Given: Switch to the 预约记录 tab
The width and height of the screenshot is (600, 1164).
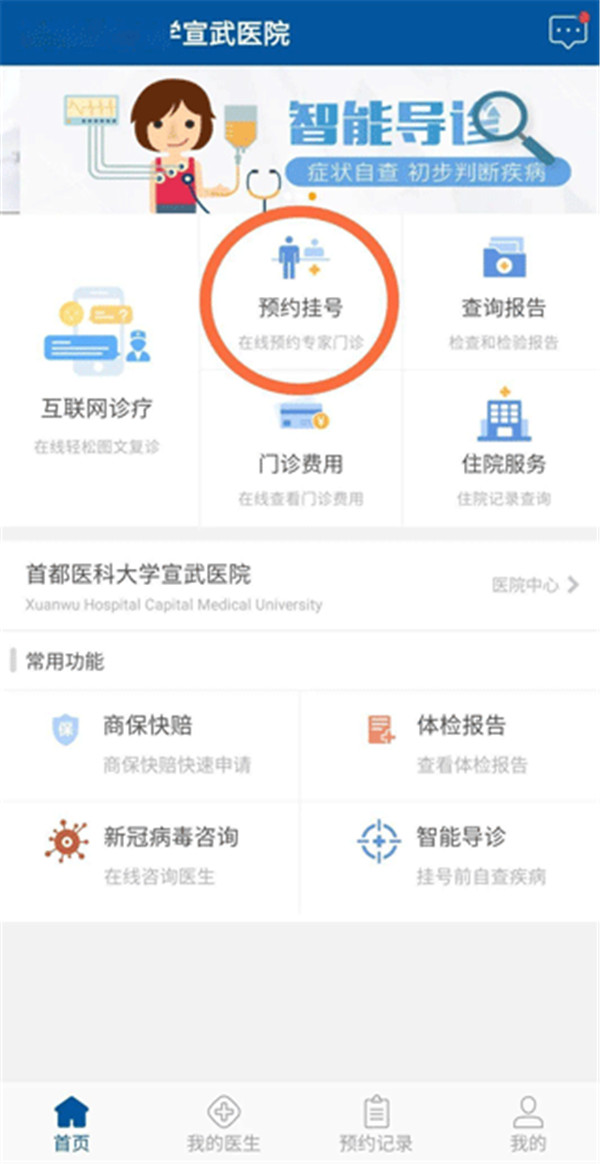Looking at the screenshot, I should tap(376, 1123).
